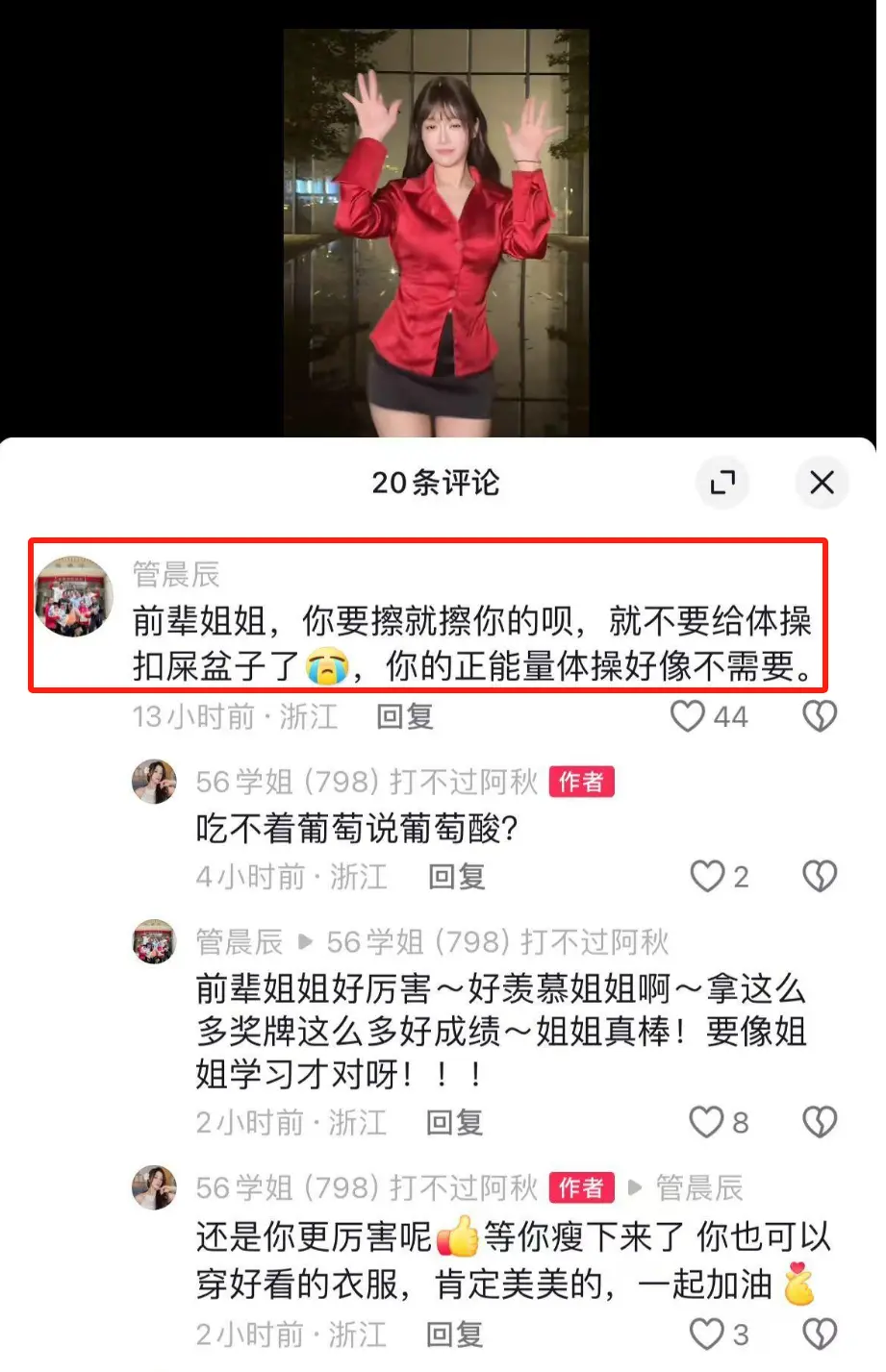Reply to the 还是你更厉害呢 comment

point(455,1335)
